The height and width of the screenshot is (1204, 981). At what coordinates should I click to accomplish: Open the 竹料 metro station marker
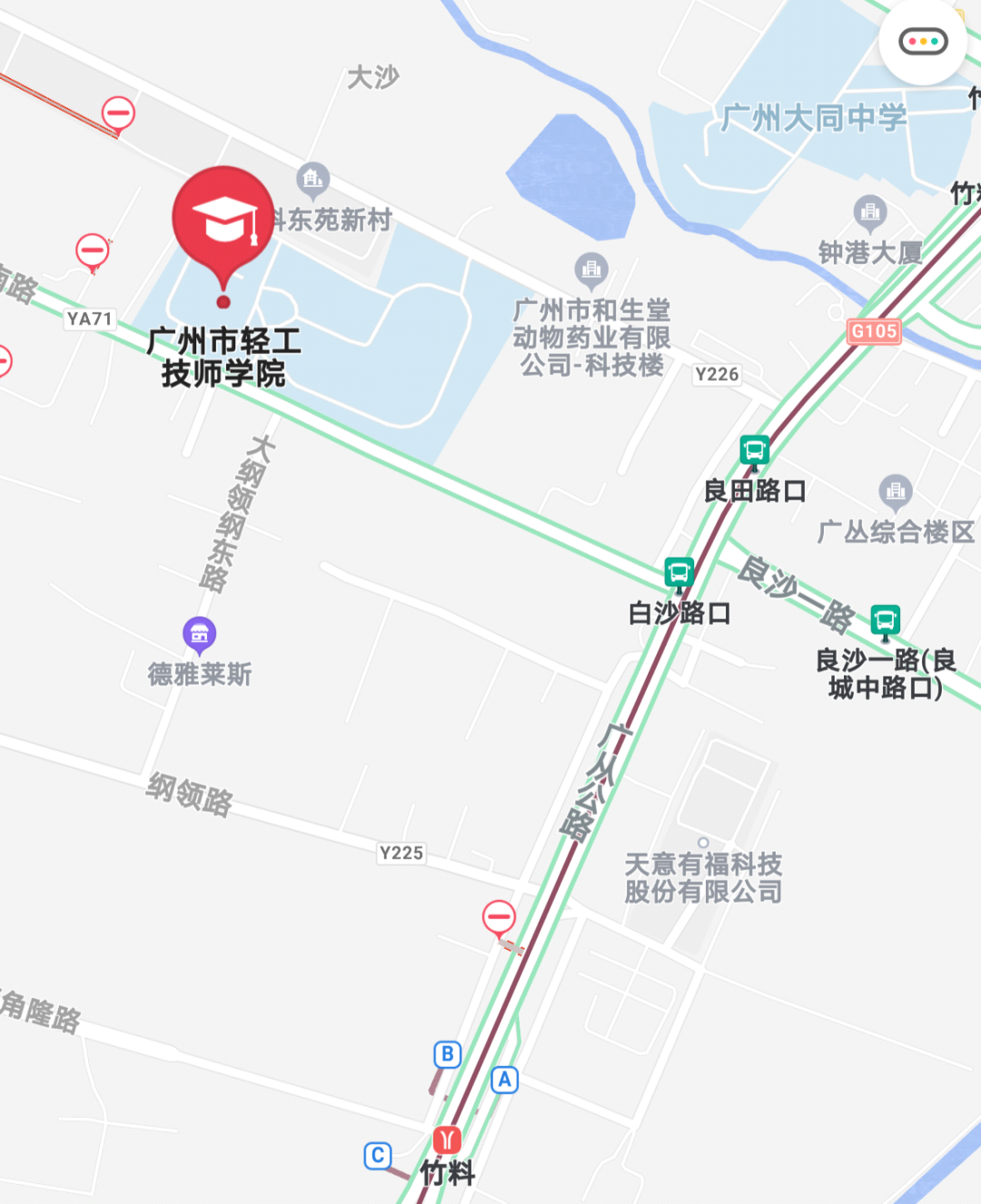click(x=447, y=1140)
